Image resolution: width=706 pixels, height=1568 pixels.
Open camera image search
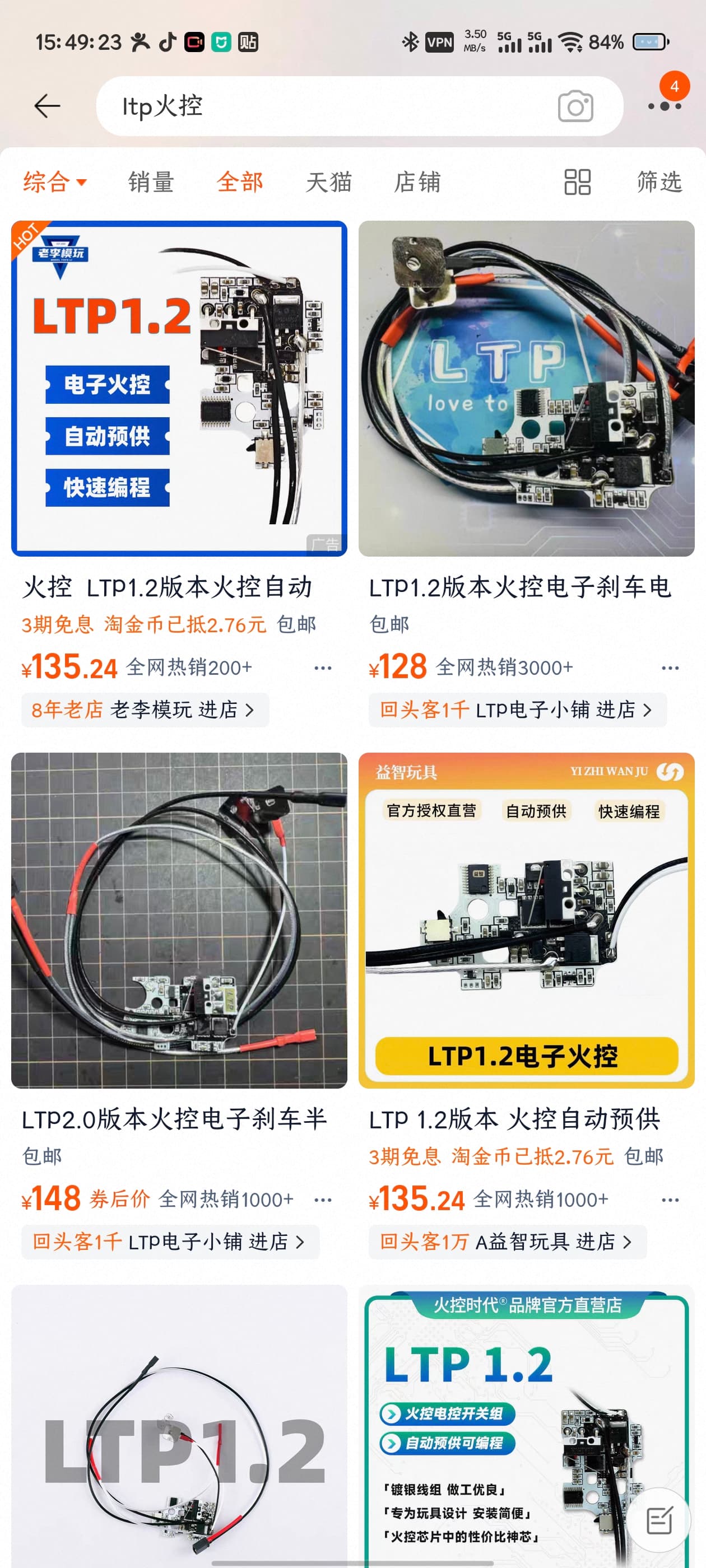(x=575, y=106)
